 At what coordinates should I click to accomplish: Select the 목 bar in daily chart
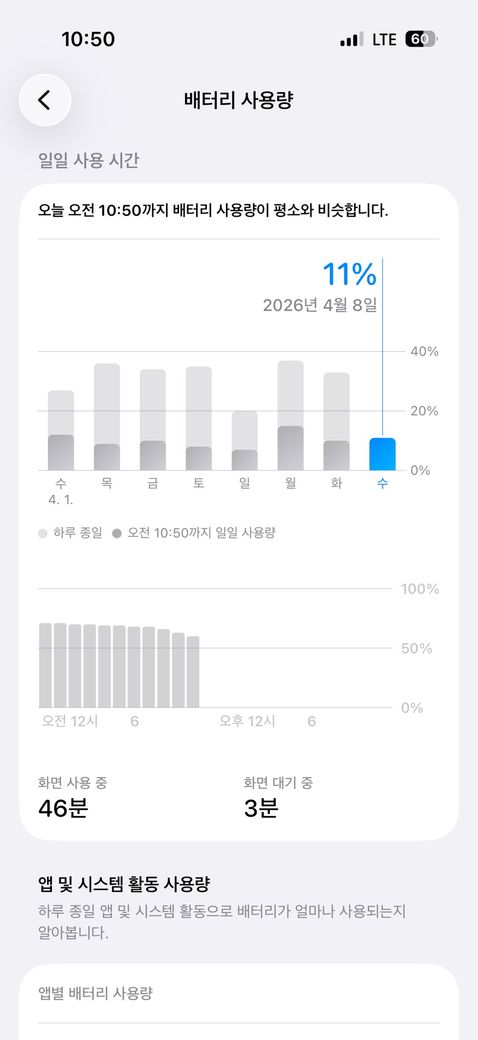point(107,417)
